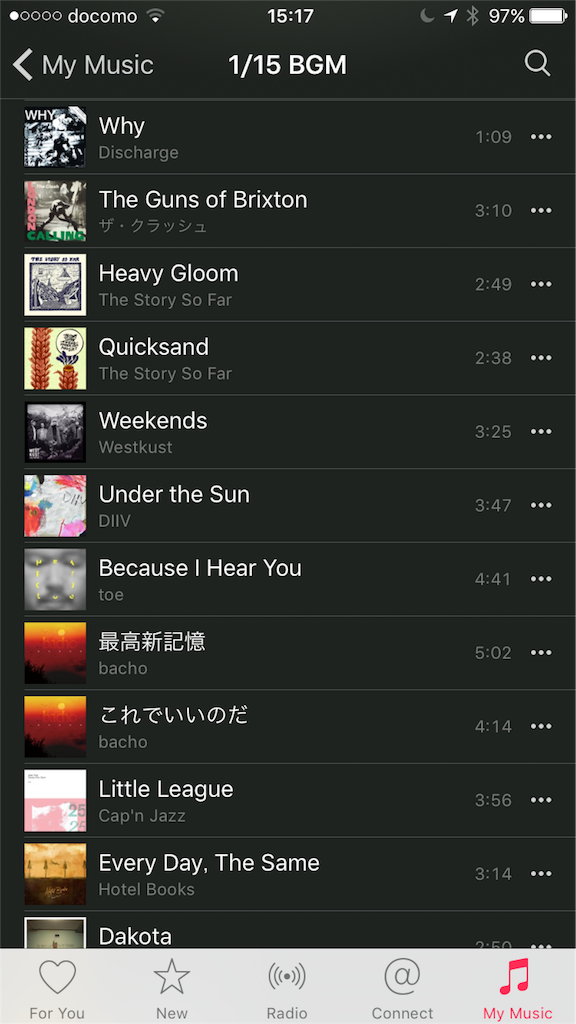Open more options for the song Why
The image size is (576, 1024).
click(x=541, y=137)
